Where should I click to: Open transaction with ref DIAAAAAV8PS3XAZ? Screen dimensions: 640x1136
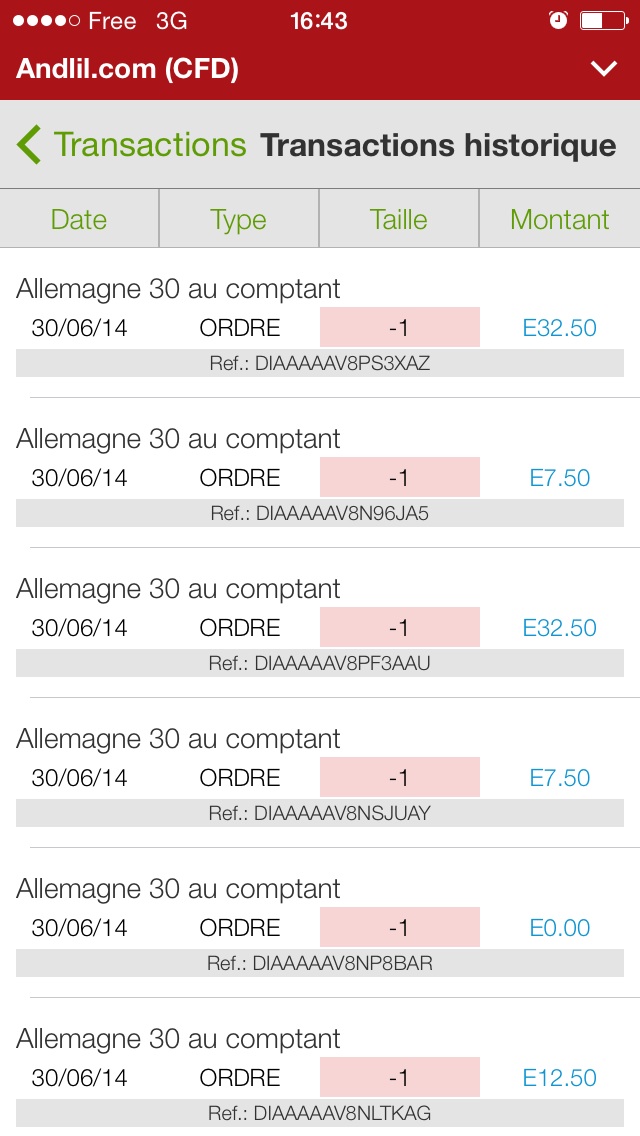pyautogui.click(x=320, y=328)
